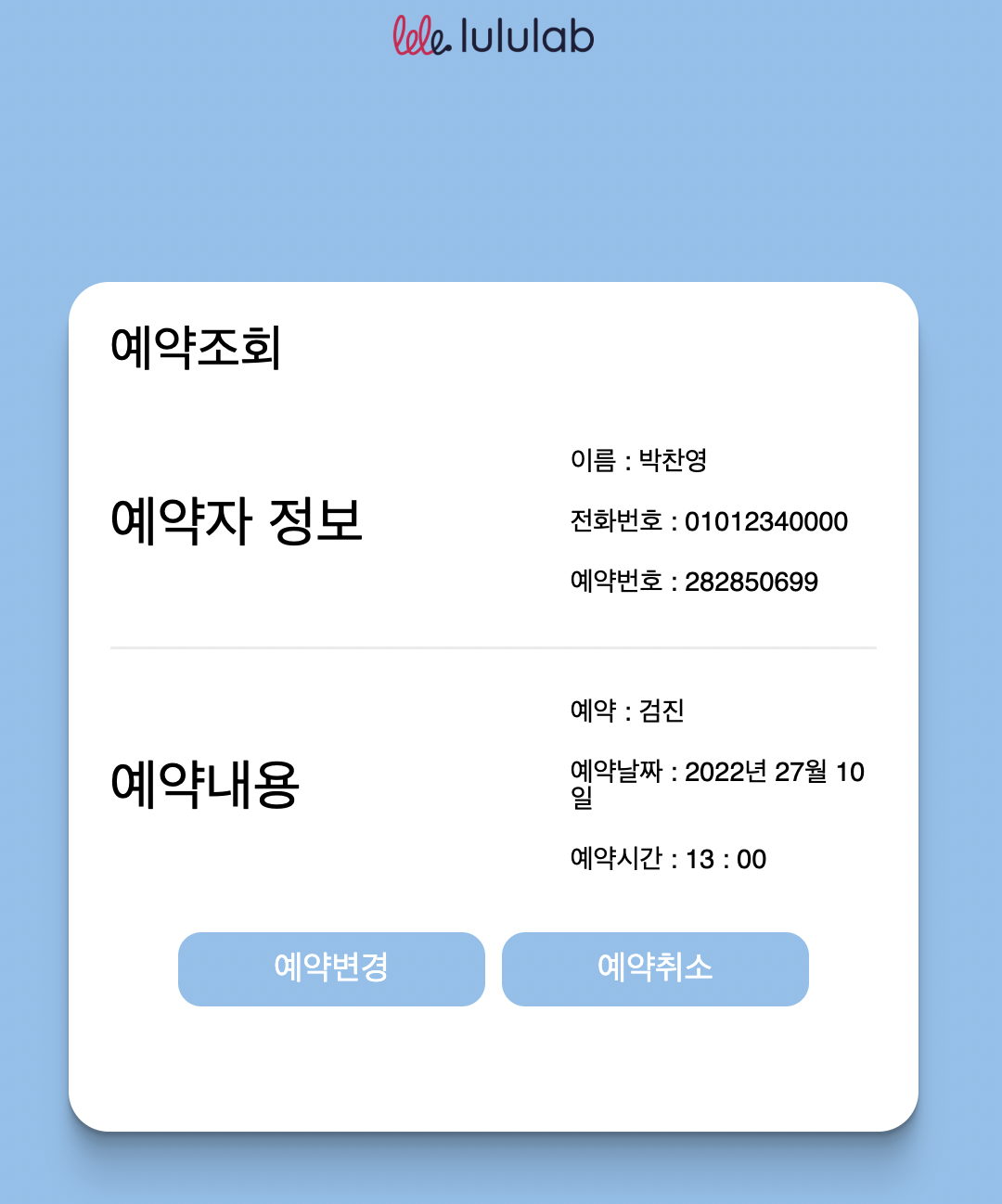Click the 전화번호 label
Viewport: 1002px width, 1204px height.
616,520
